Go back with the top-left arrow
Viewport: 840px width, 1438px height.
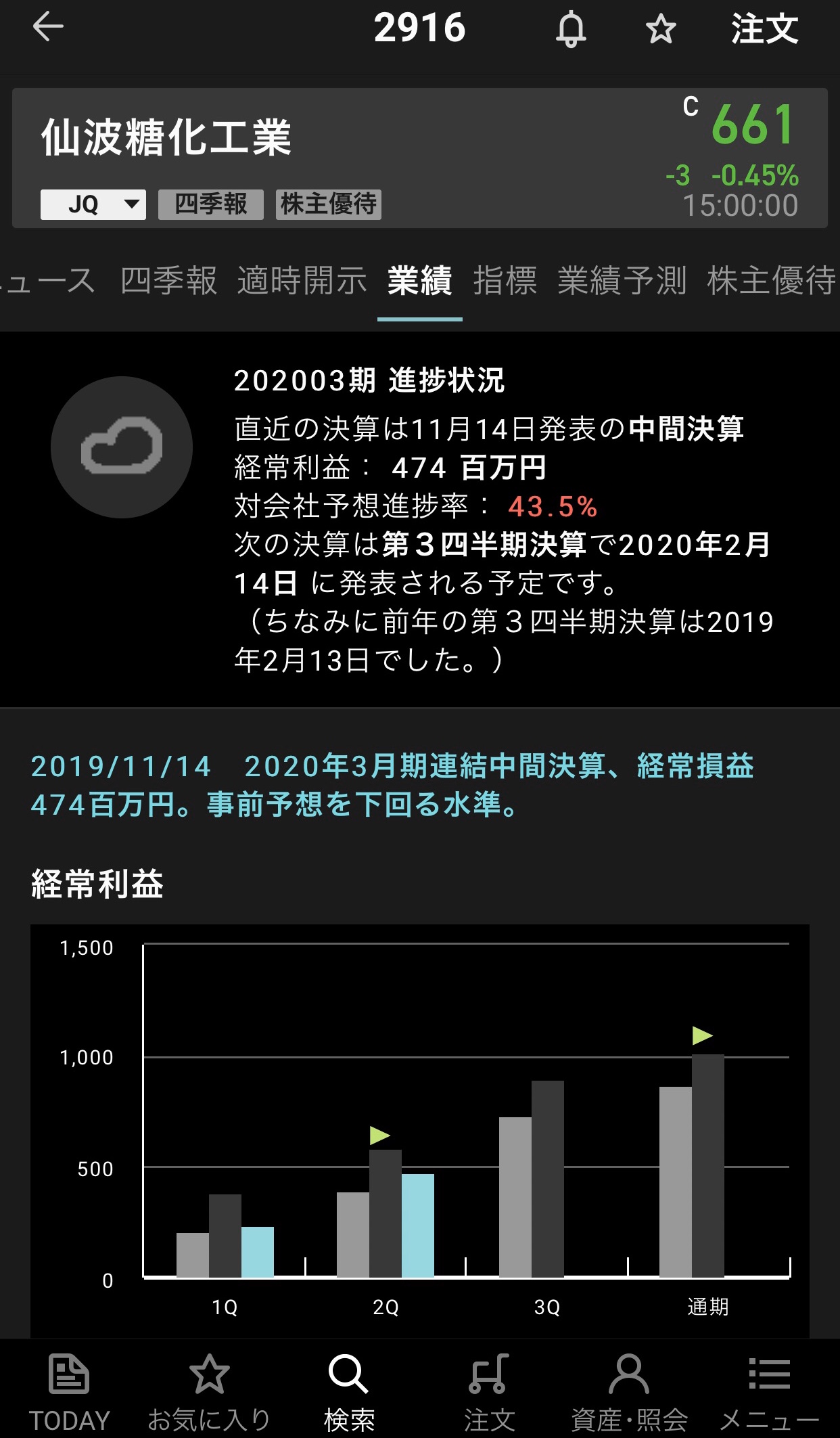point(47,28)
